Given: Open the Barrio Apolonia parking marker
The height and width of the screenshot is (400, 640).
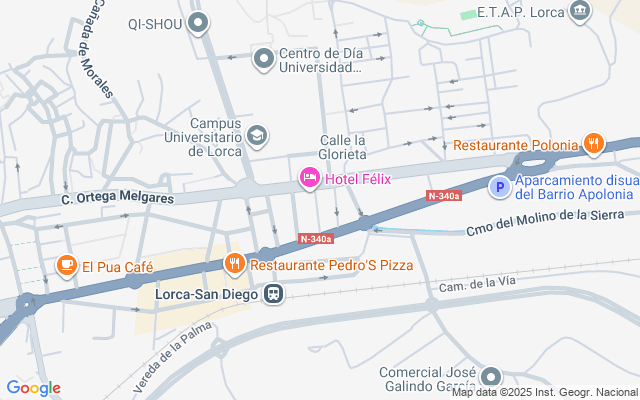Looking at the screenshot, I should point(499,187).
